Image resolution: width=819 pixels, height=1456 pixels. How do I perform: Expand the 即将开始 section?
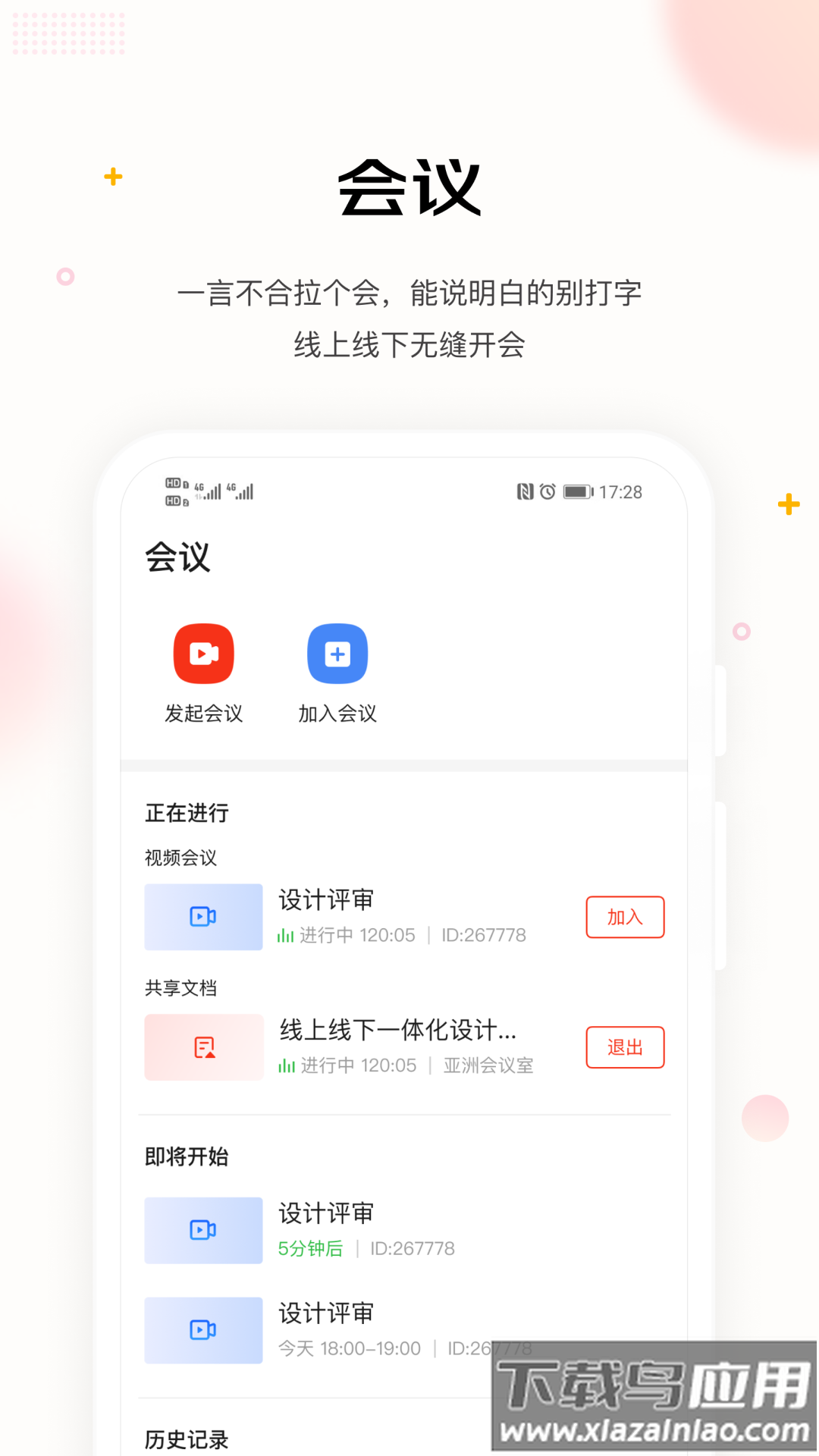187,1157
